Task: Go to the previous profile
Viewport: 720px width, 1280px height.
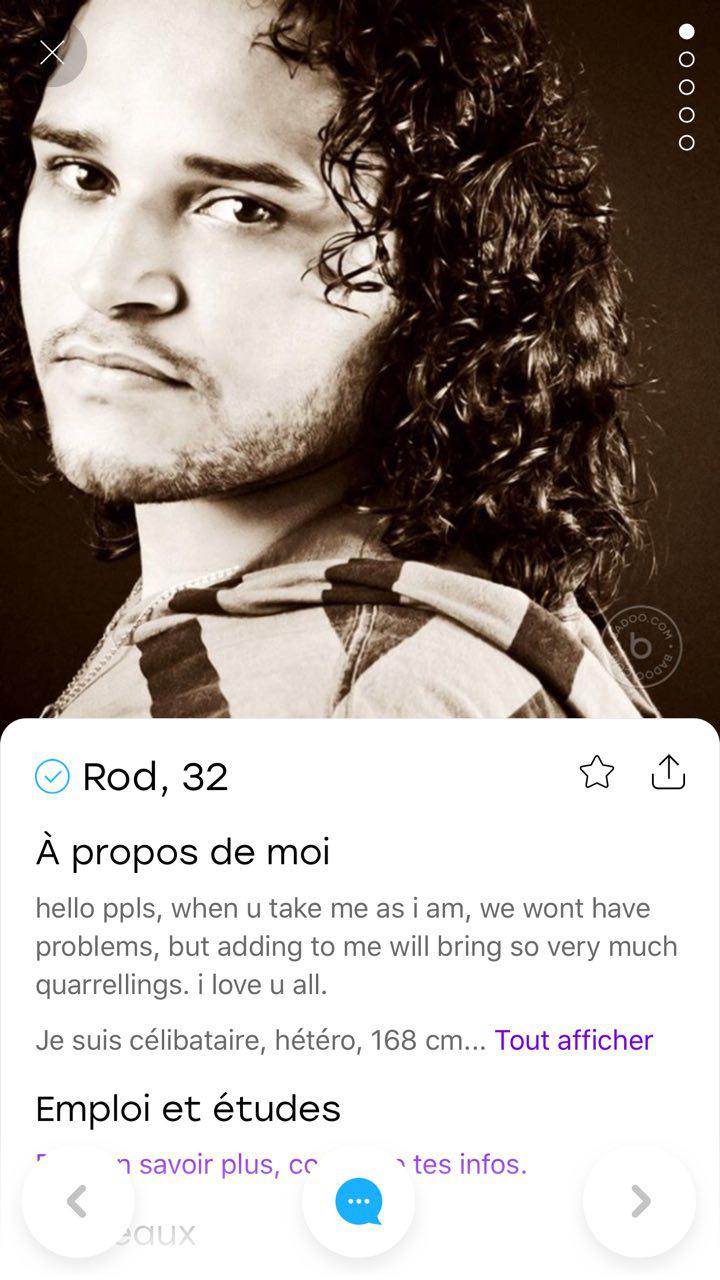Action: [78, 1201]
